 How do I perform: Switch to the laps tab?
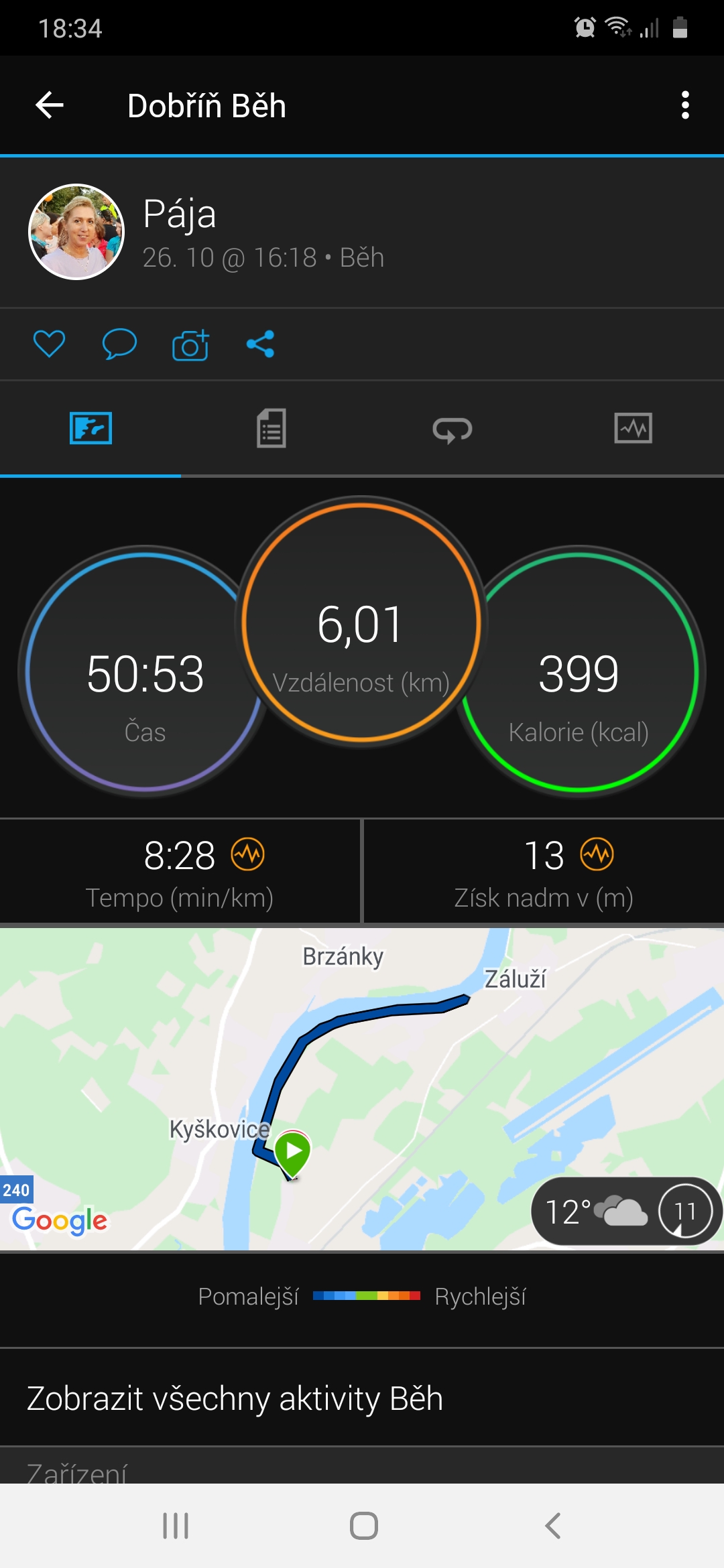[x=452, y=429]
